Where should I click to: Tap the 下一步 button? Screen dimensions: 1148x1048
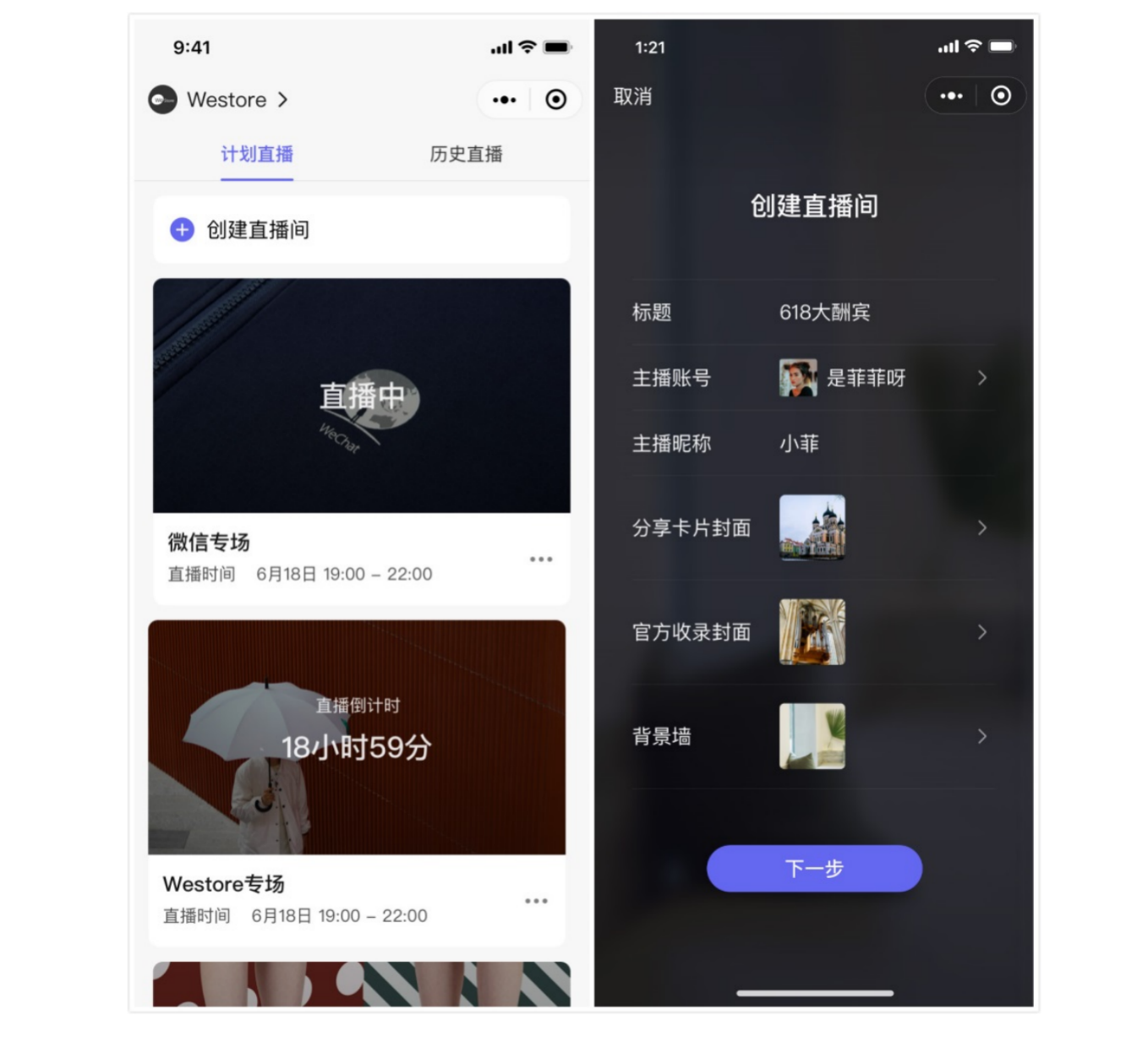(814, 868)
